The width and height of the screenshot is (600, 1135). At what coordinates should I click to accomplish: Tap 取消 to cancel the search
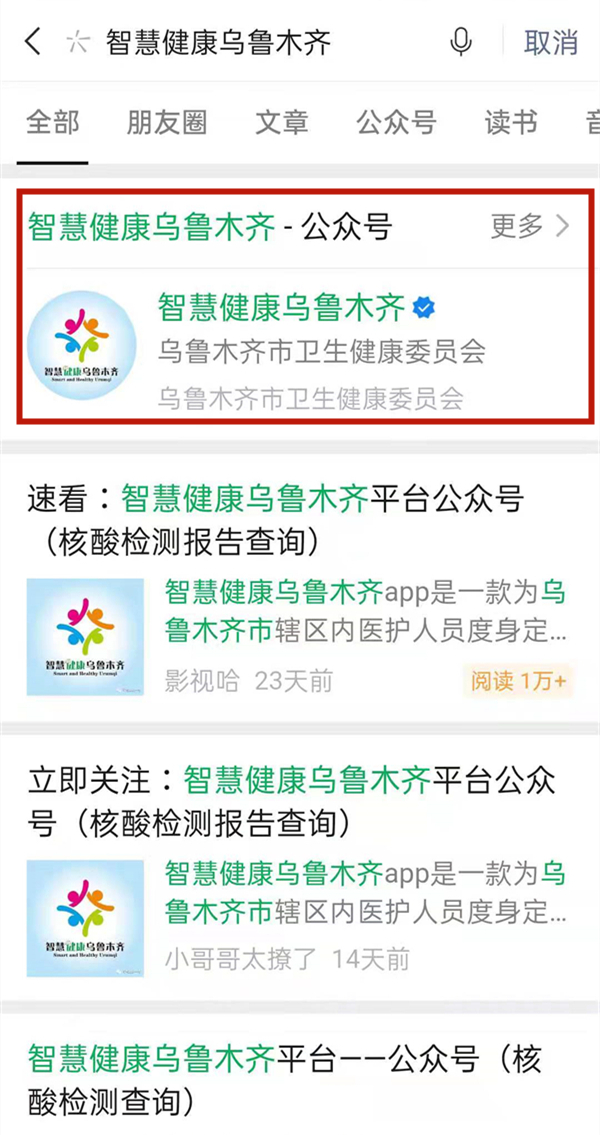(x=551, y=42)
